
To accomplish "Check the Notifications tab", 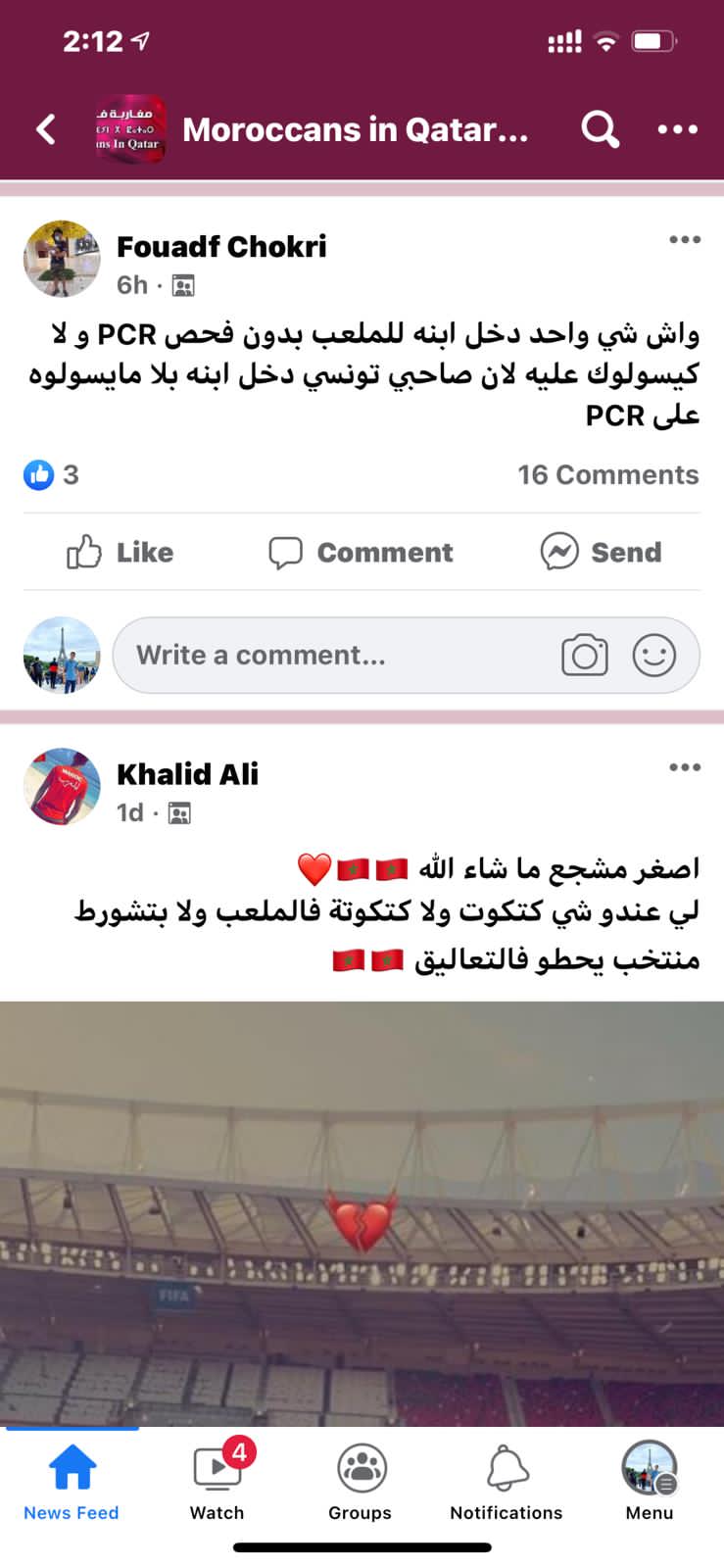I will click(506, 1482).
